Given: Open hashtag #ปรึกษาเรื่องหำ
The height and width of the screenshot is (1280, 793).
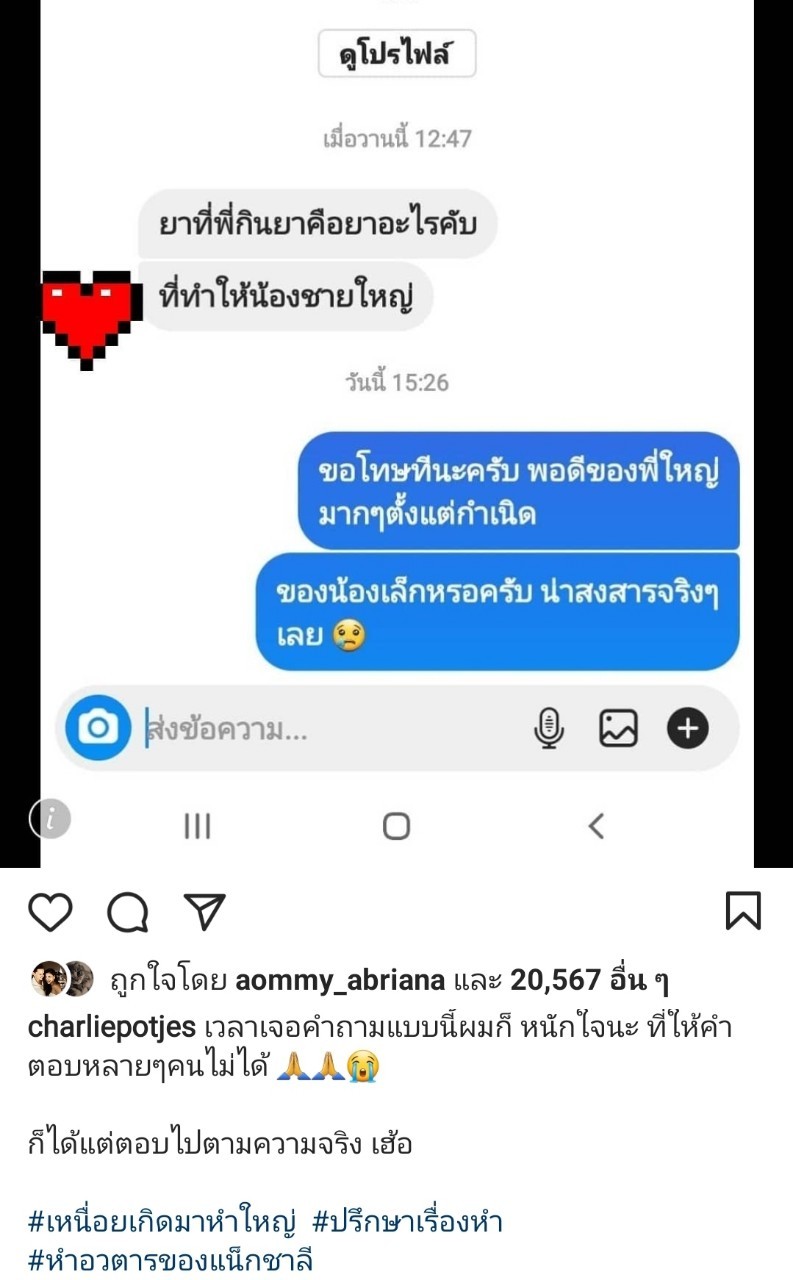Looking at the screenshot, I should click(408, 1222).
